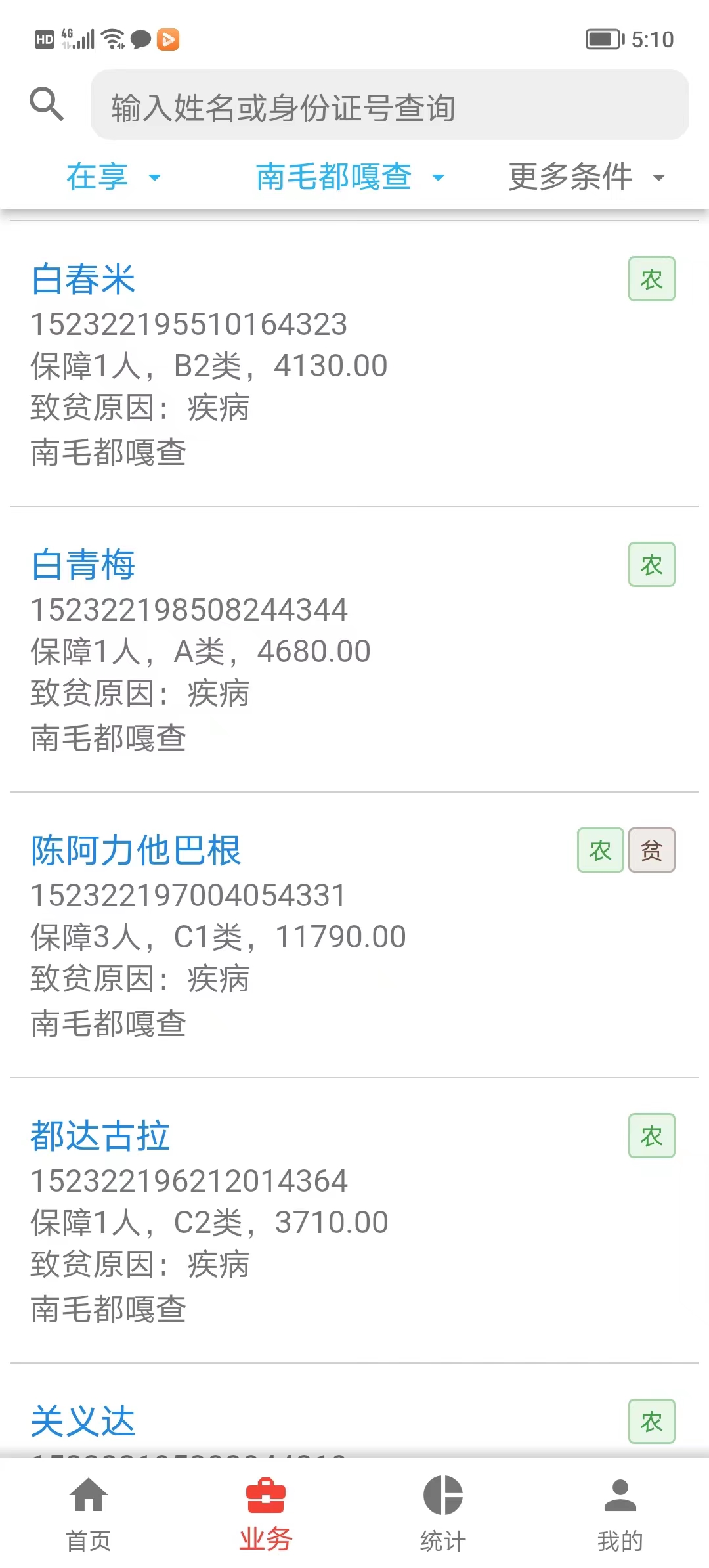709x1568 pixels.
Task: Go to the 首页 tab
Action: (x=89, y=1513)
